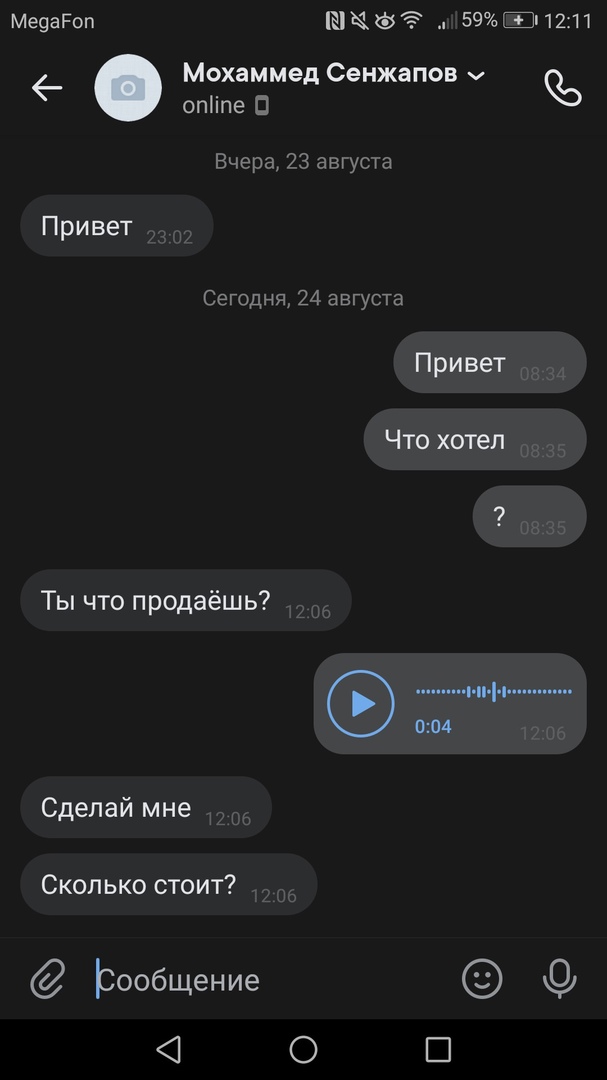
Task: Call Мохаммед Сенжапов
Action: (562, 88)
